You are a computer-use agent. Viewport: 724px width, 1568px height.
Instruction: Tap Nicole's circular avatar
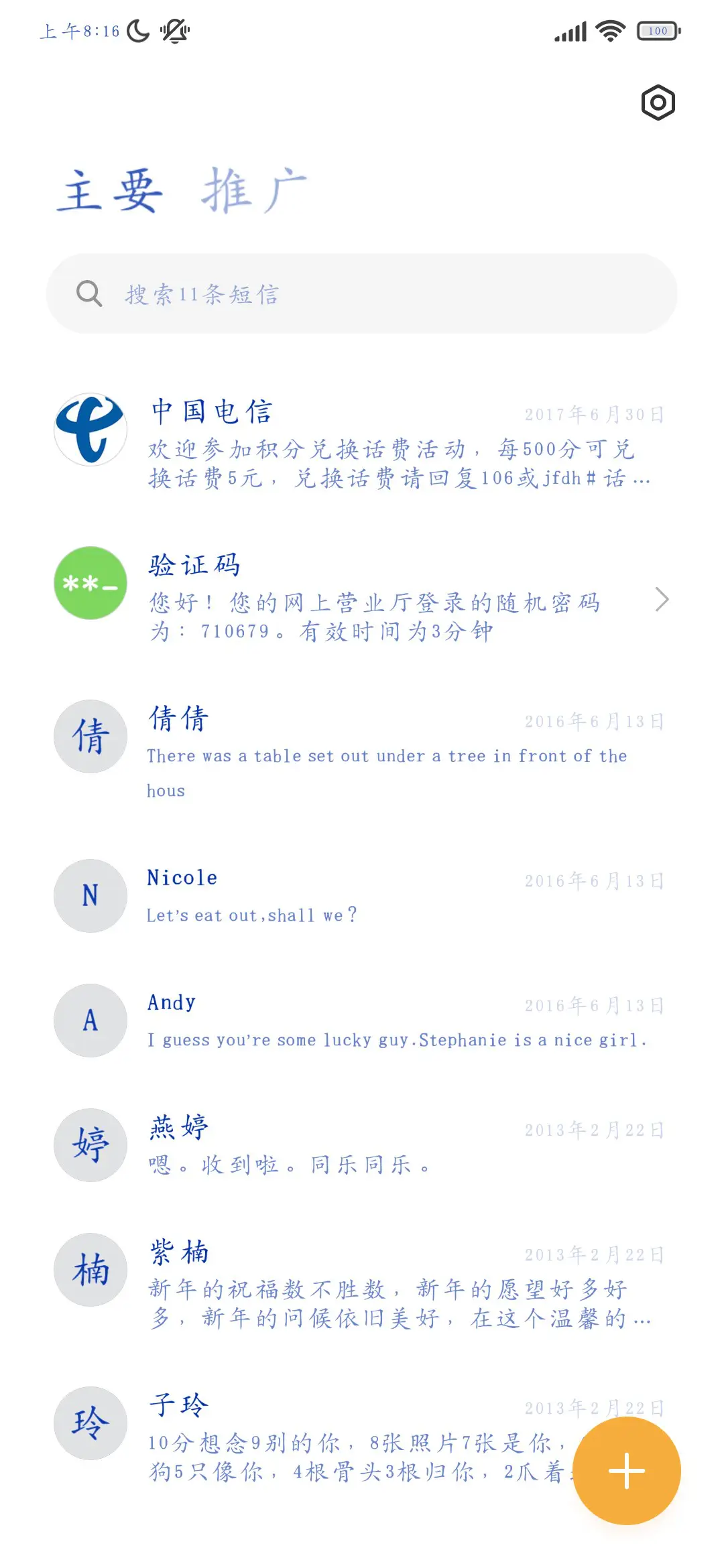tap(90, 896)
